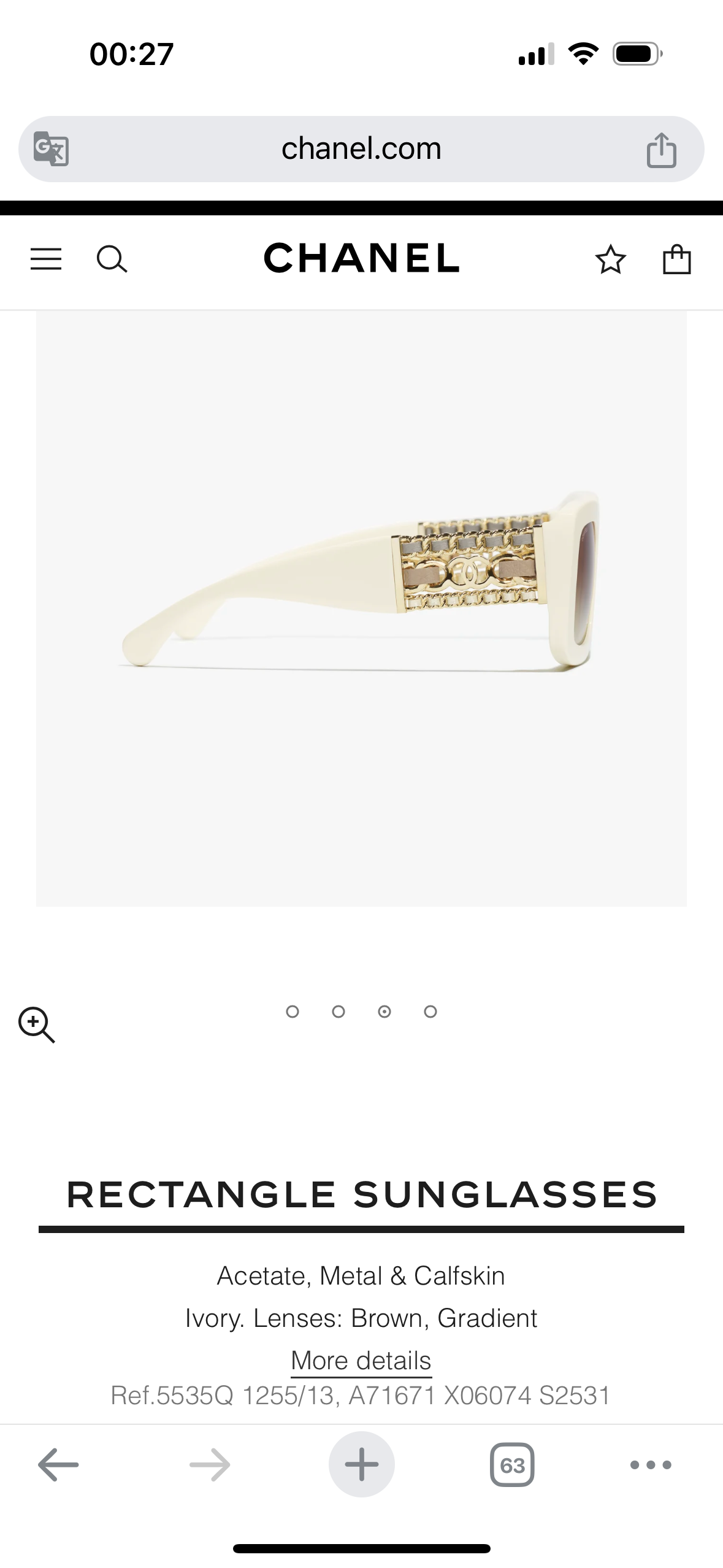The width and height of the screenshot is (723, 1568).
Task: Go back to previous page
Action: (x=58, y=1465)
